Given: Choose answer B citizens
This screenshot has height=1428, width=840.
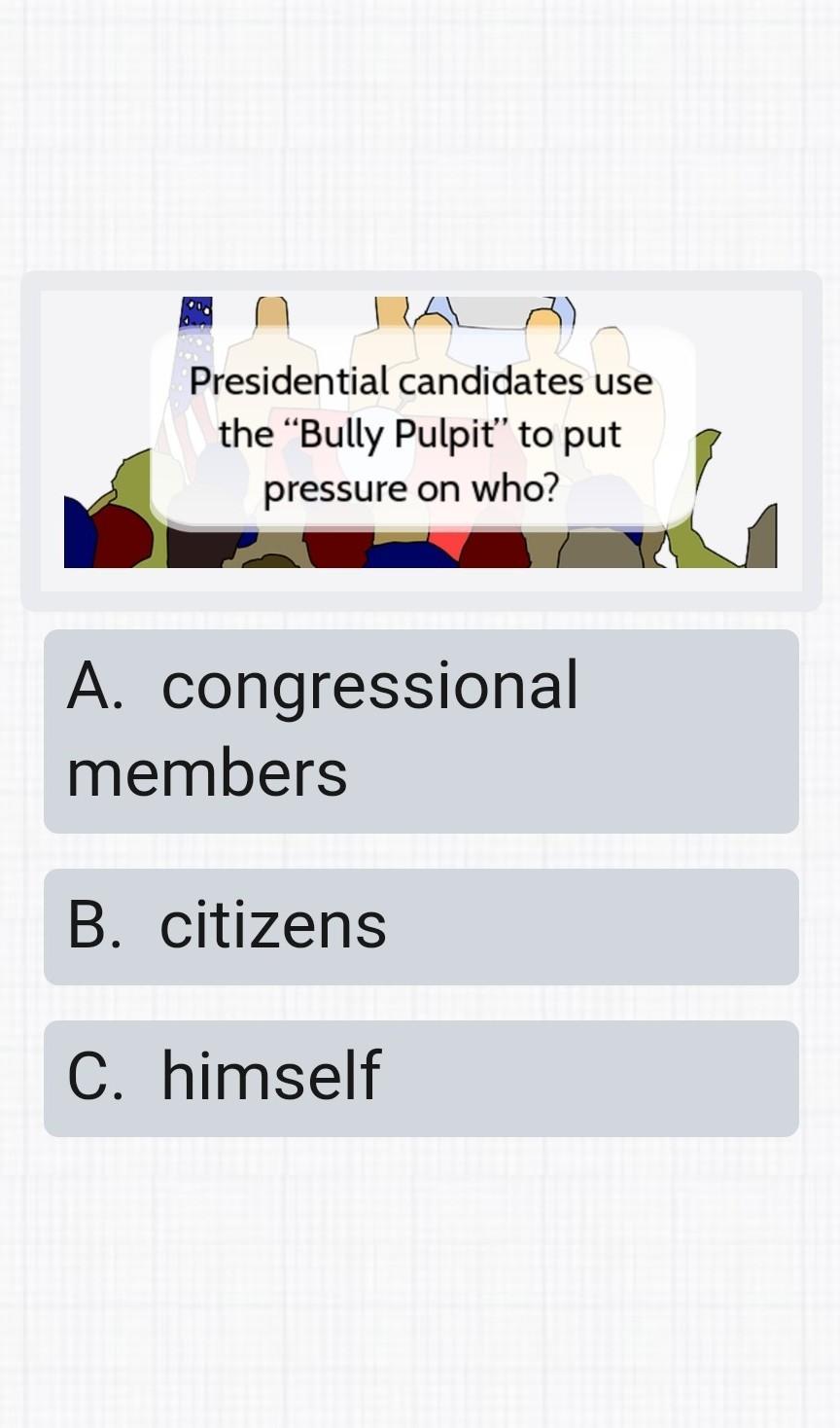Looking at the screenshot, I should pyautogui.click(x=420, y=926).
